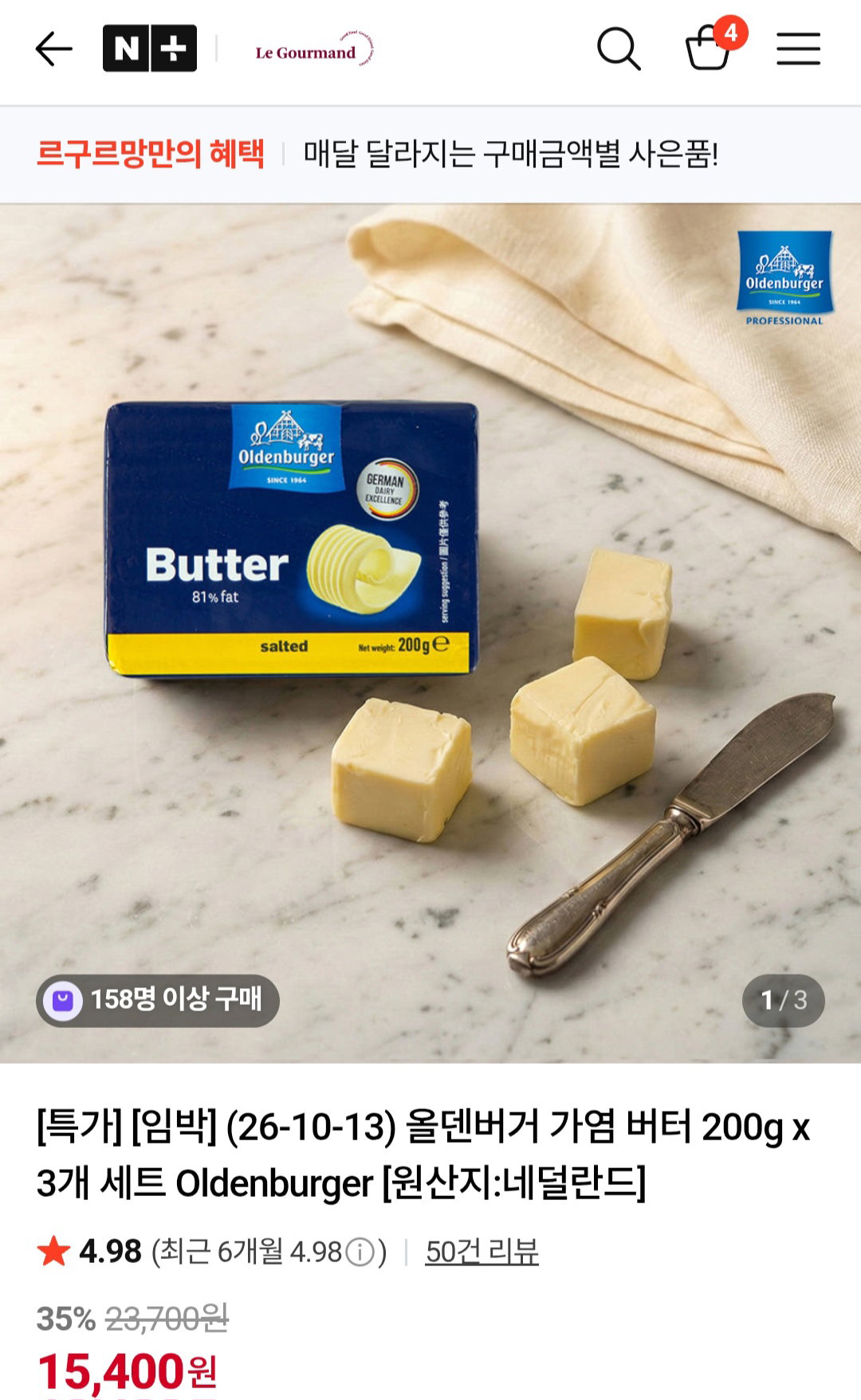Open the 르구르망만의 혜택 banner

tap(431, 154)
